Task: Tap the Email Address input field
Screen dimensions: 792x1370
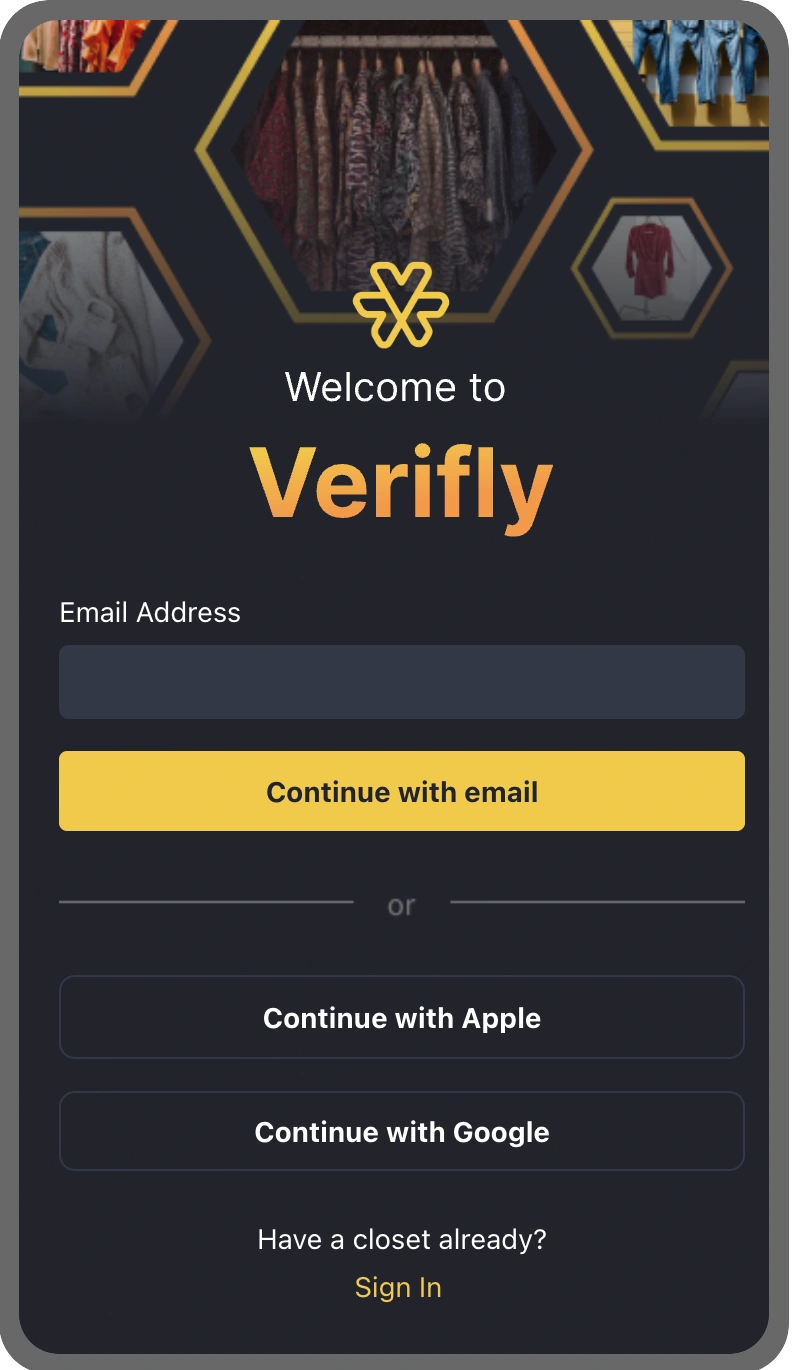Action: 401,682
